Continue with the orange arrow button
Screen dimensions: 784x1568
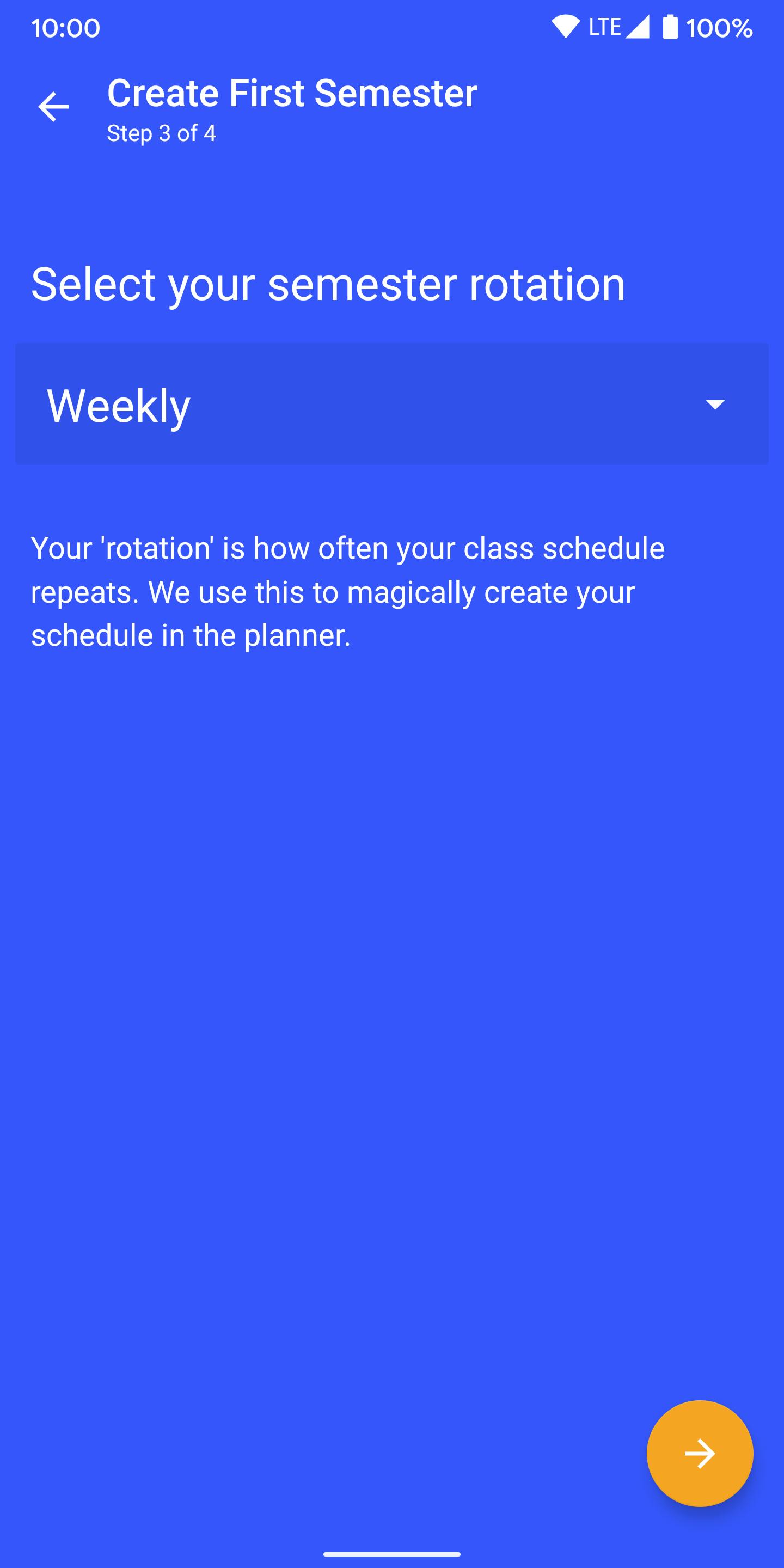pyautogui.click(x=700, y=1454)
